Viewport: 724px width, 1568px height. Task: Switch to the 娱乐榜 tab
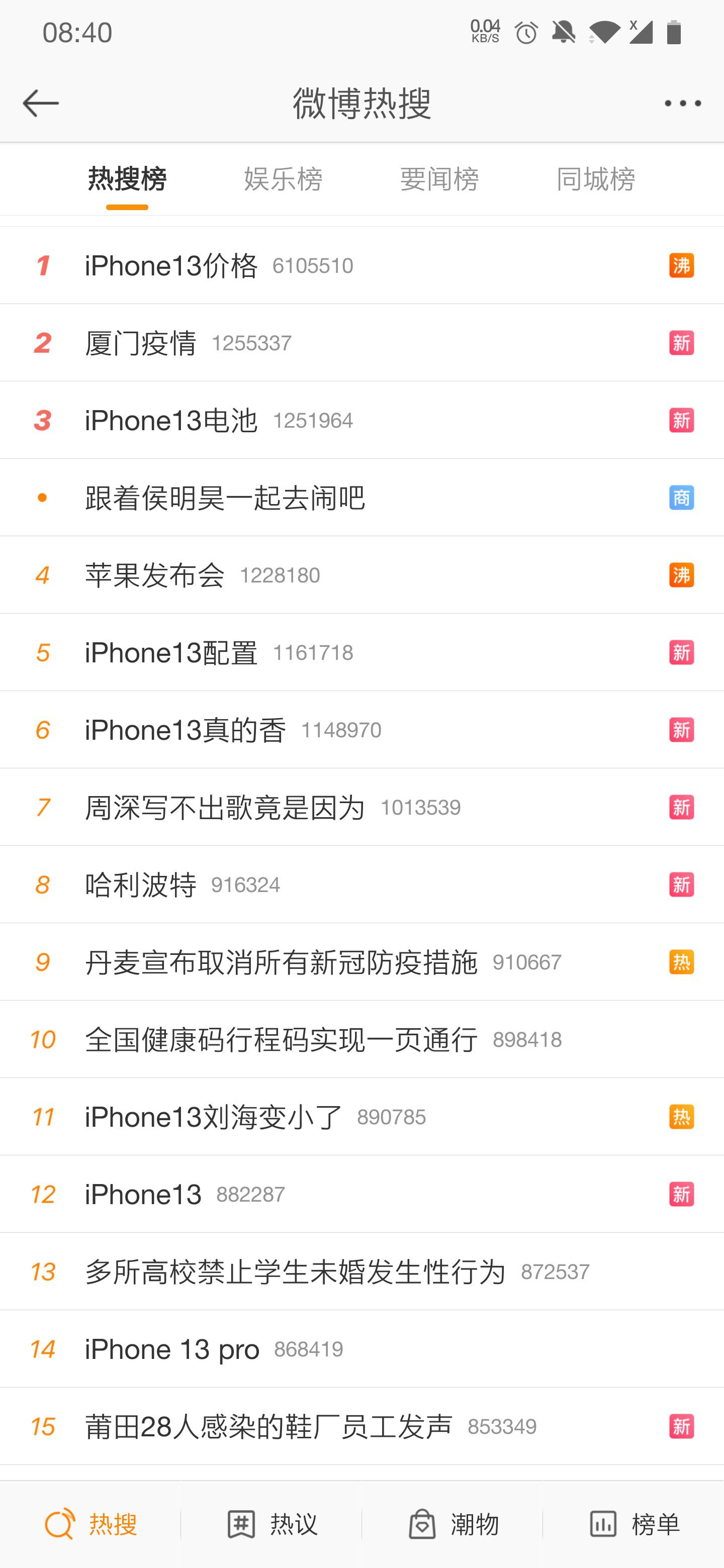coord(283,179)
